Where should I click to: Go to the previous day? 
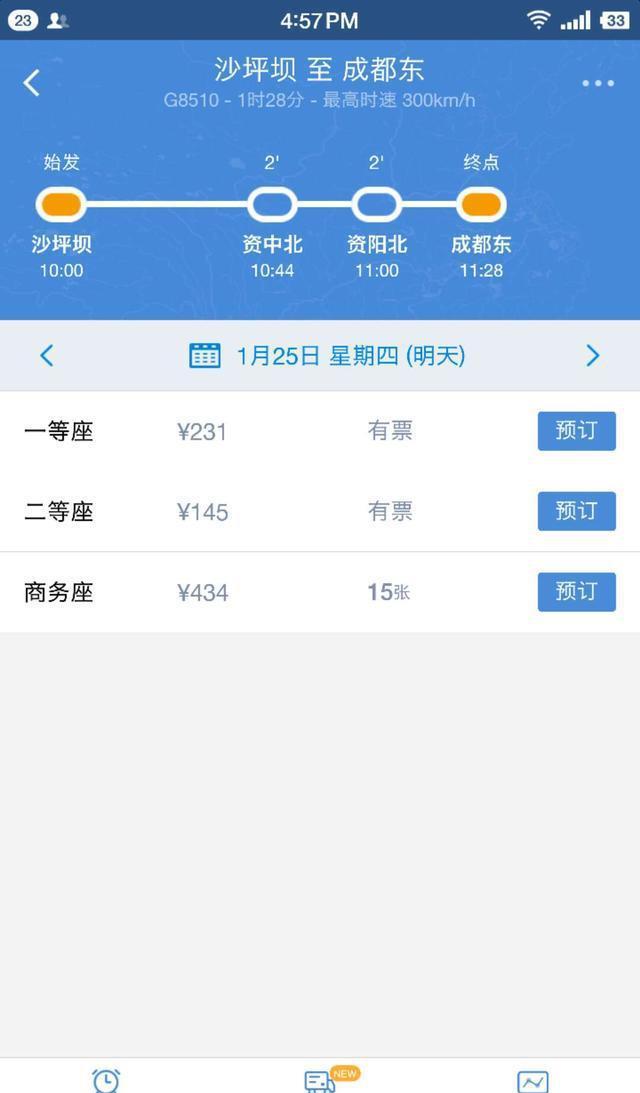pyautogui.click(x=46, y=355)
